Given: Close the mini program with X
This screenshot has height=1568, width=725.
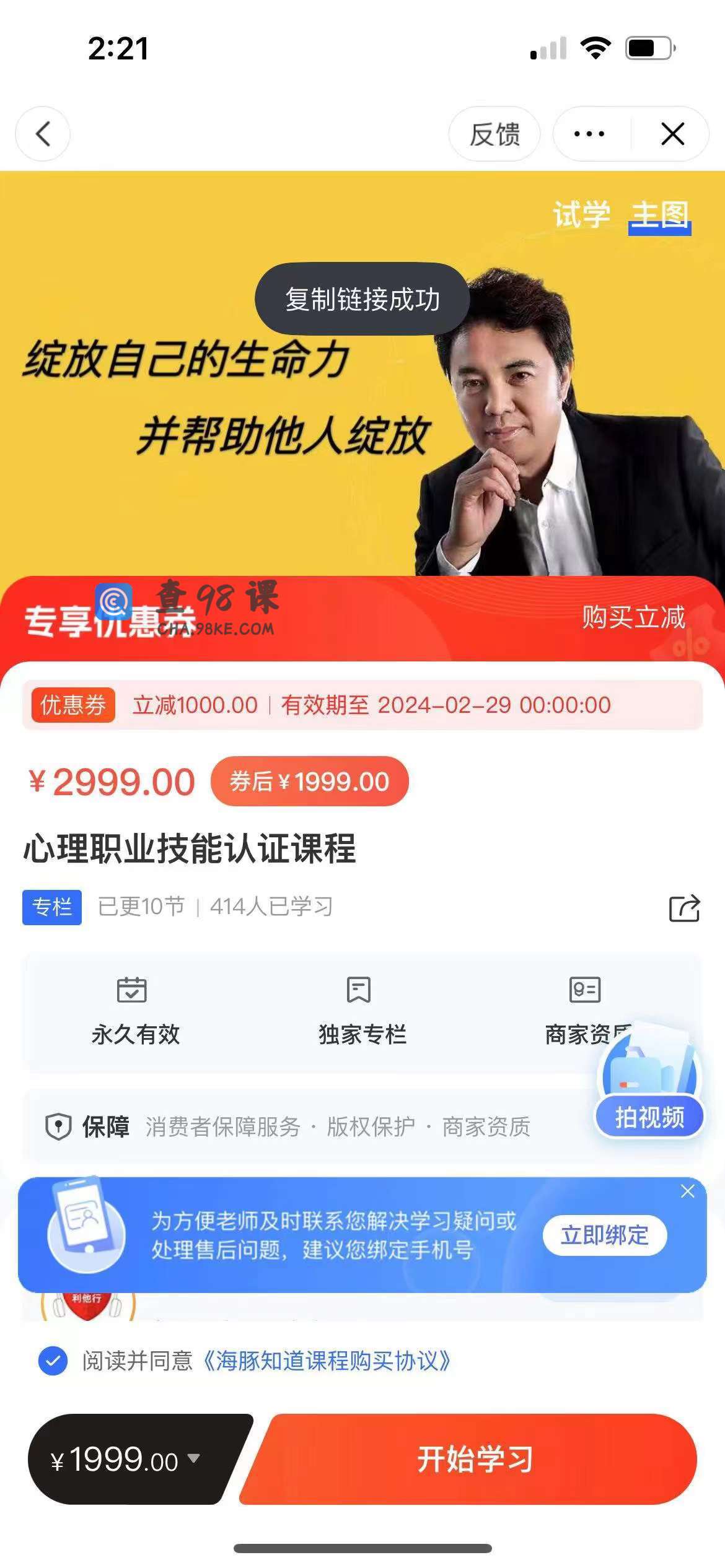Looking at the screenshot, I should (672, 134).
